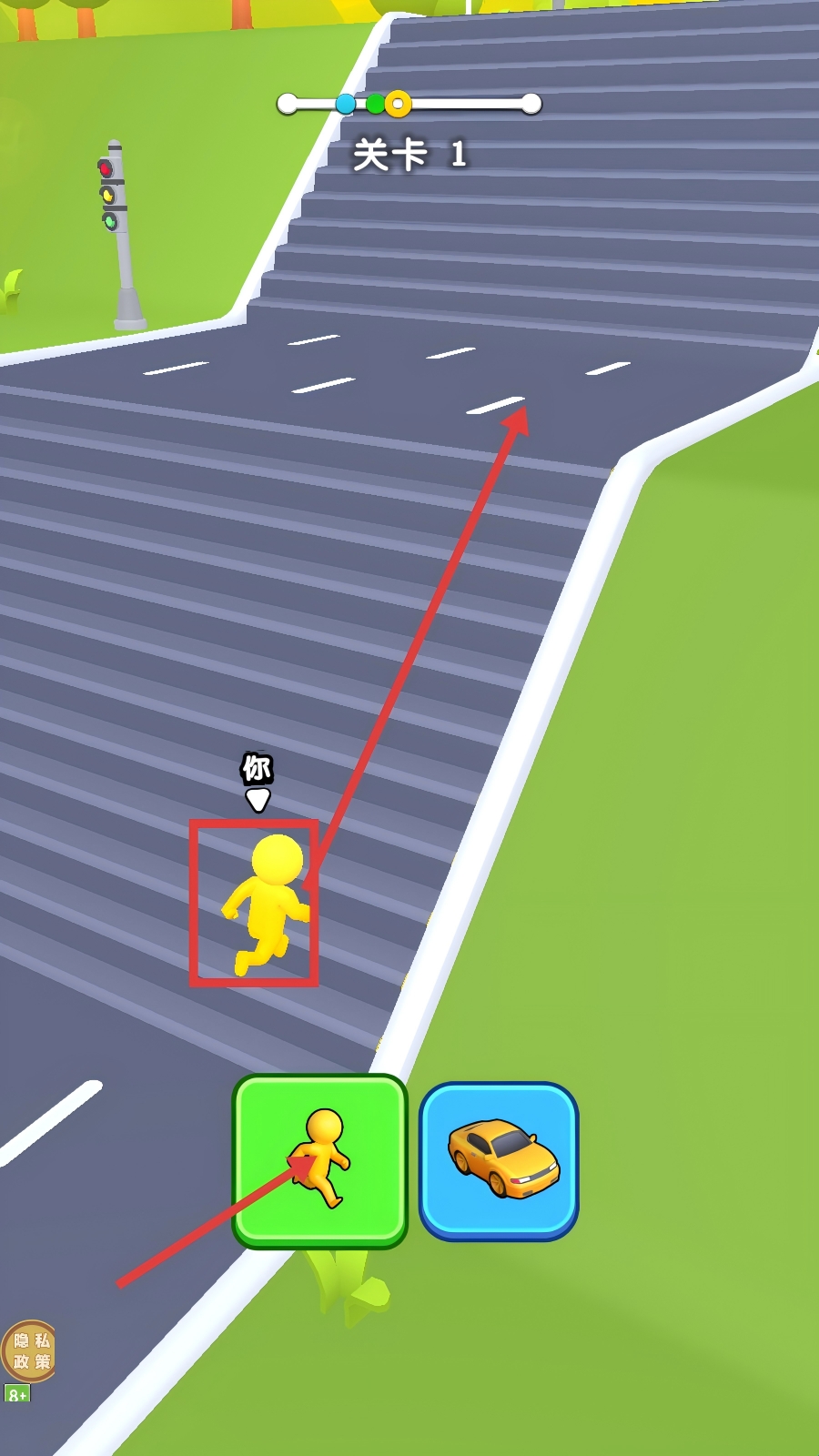Select the green running man form
This screenshot has width=819, height=1456.
pyautogui.click(x=319, y=1160)
